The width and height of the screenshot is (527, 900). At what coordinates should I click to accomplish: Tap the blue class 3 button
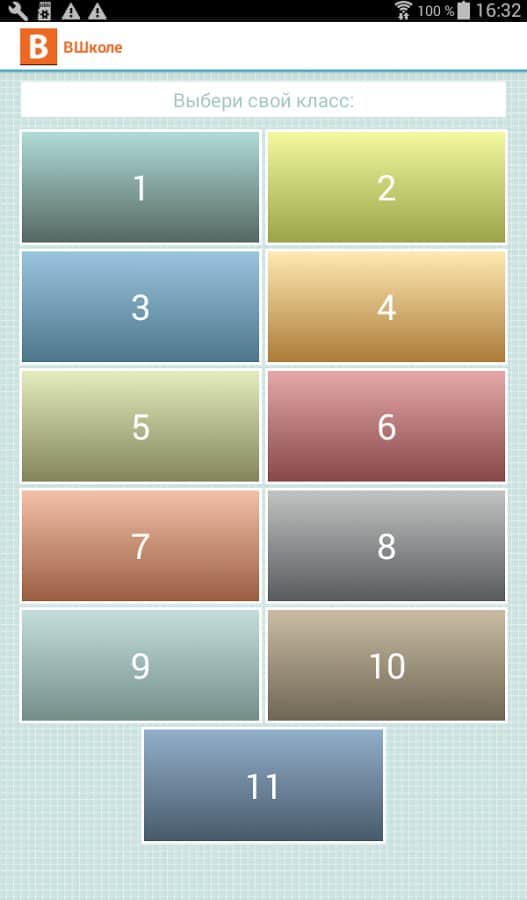tap(140, 307)
